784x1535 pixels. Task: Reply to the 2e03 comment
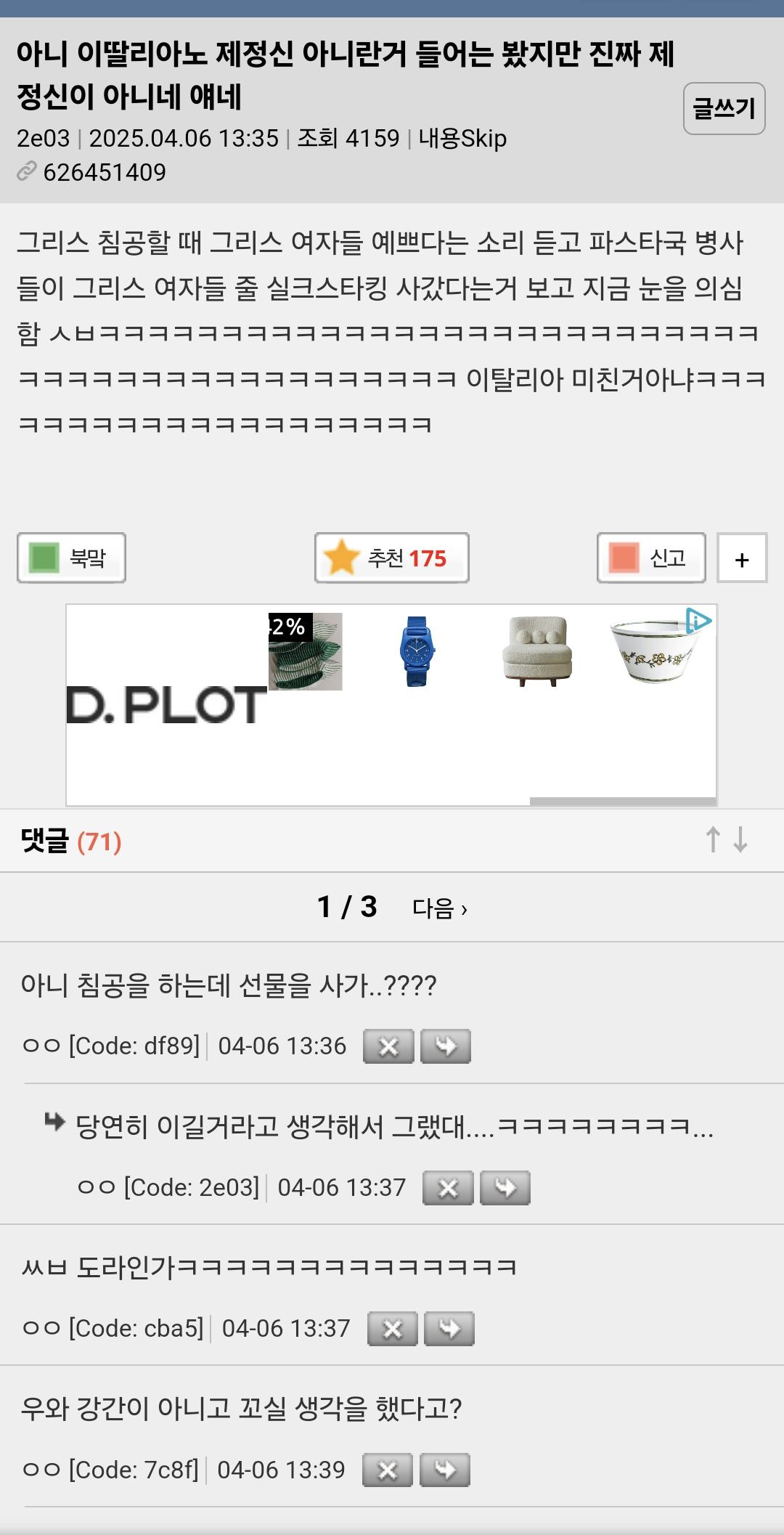[505, 1188]
